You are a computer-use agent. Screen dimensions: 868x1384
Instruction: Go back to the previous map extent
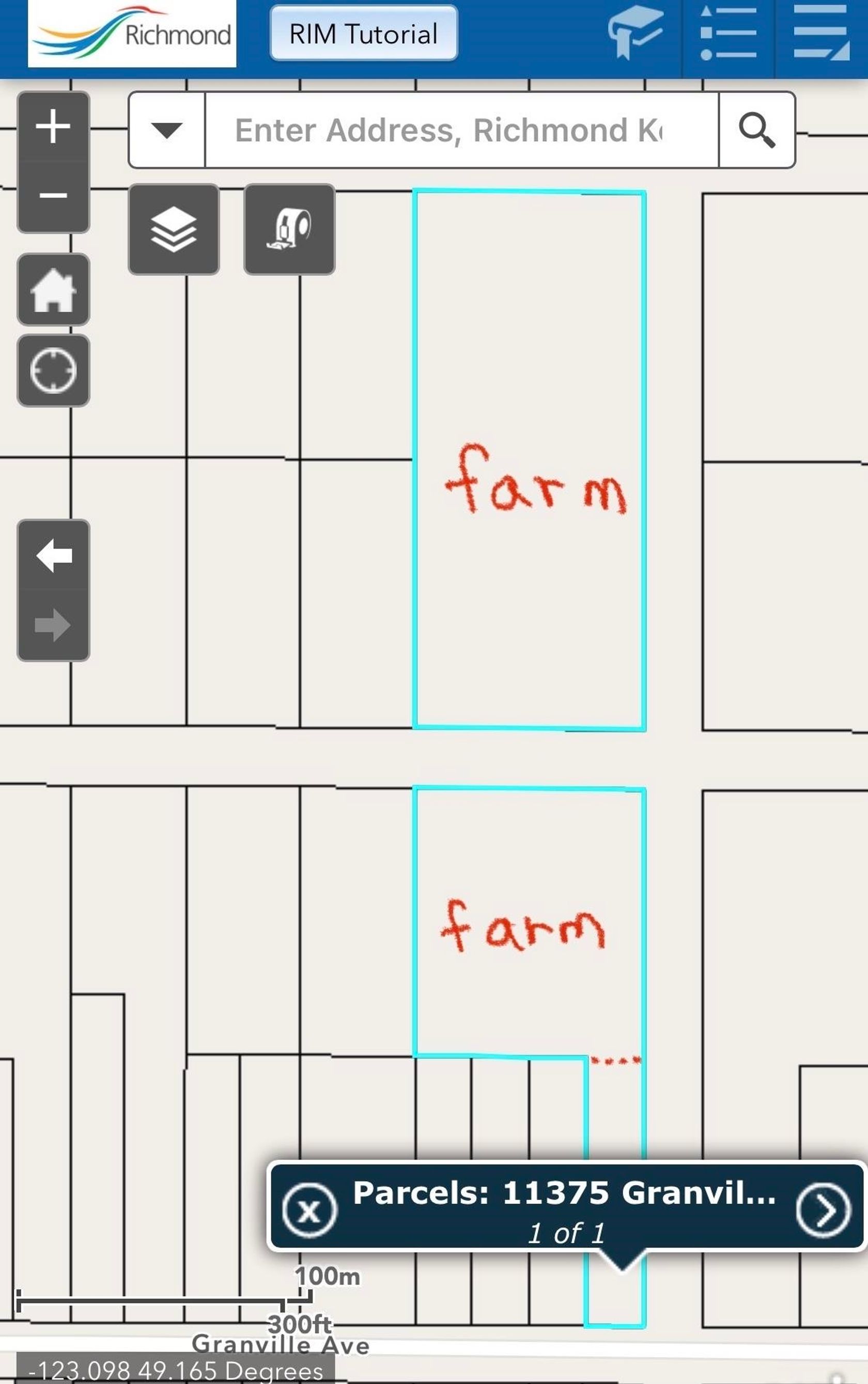53,555
